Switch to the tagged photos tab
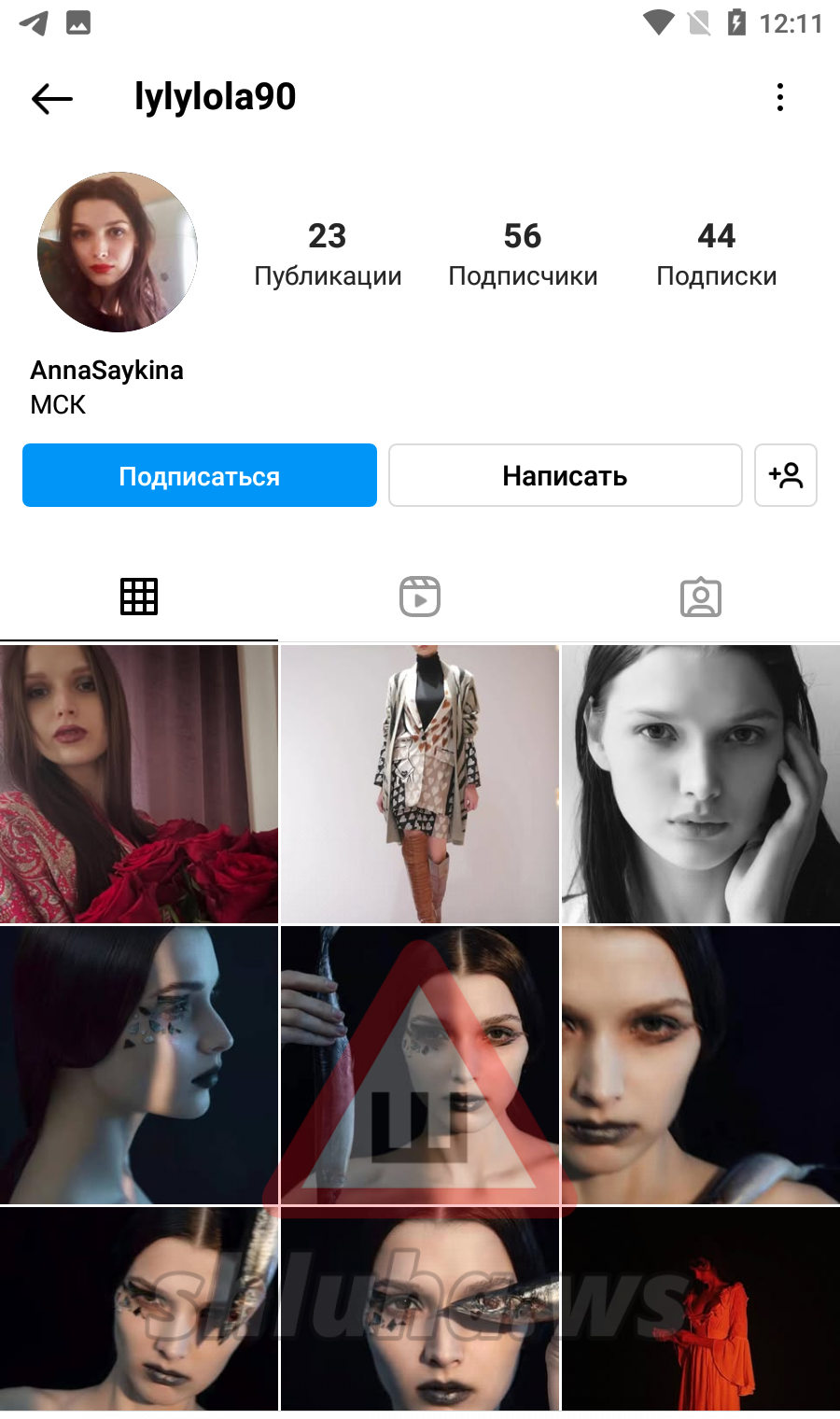The width and height of the screenshot is (840, 1419). pos(701,597)
